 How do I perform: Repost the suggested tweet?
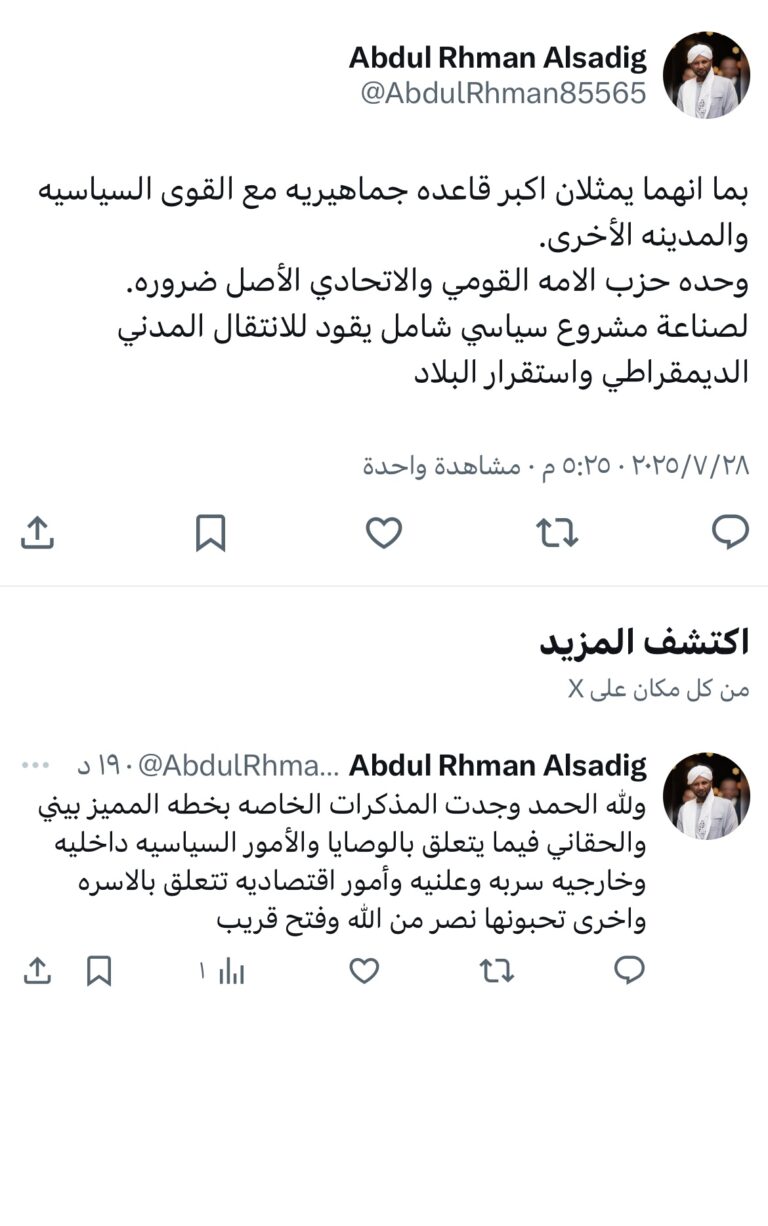tap(497, 970)
